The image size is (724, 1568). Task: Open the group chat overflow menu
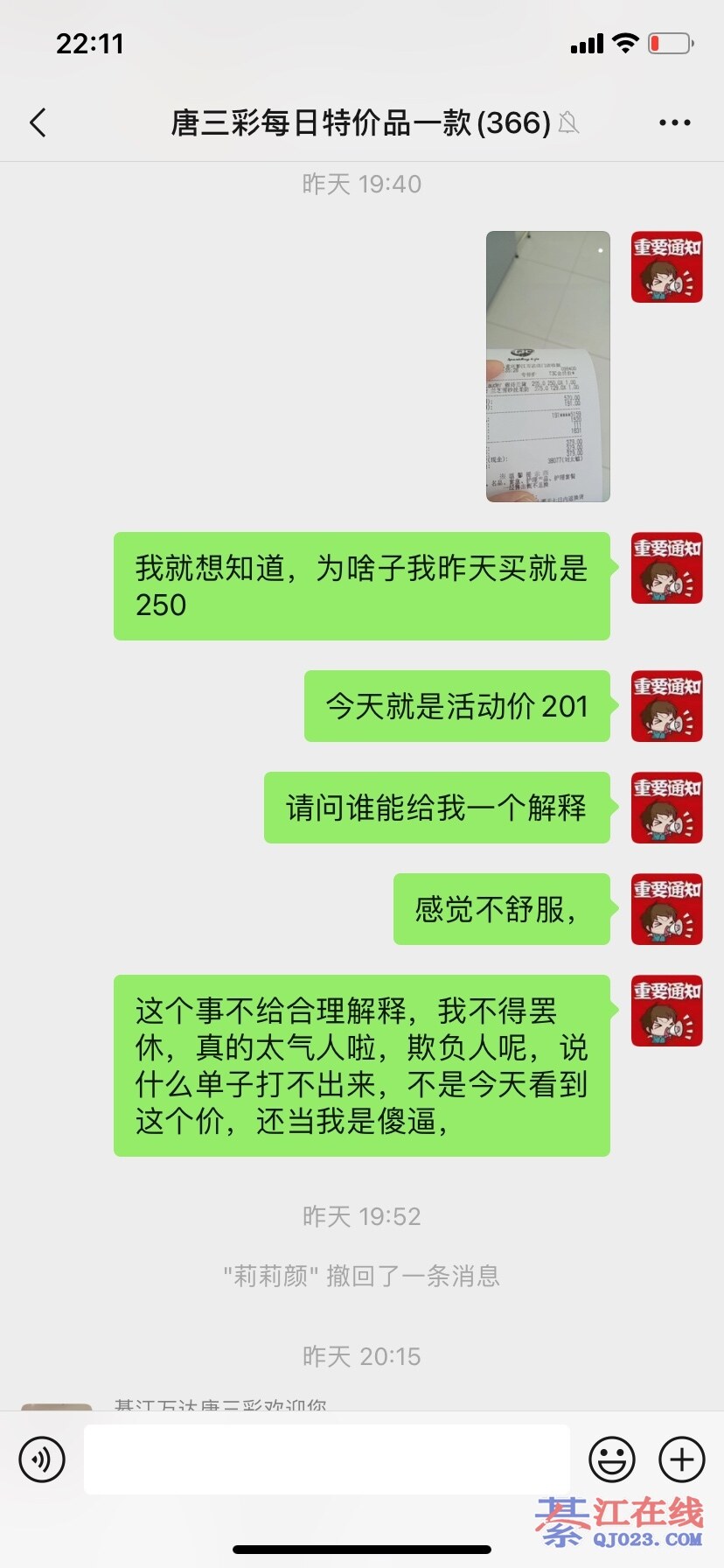click(674, 123)
